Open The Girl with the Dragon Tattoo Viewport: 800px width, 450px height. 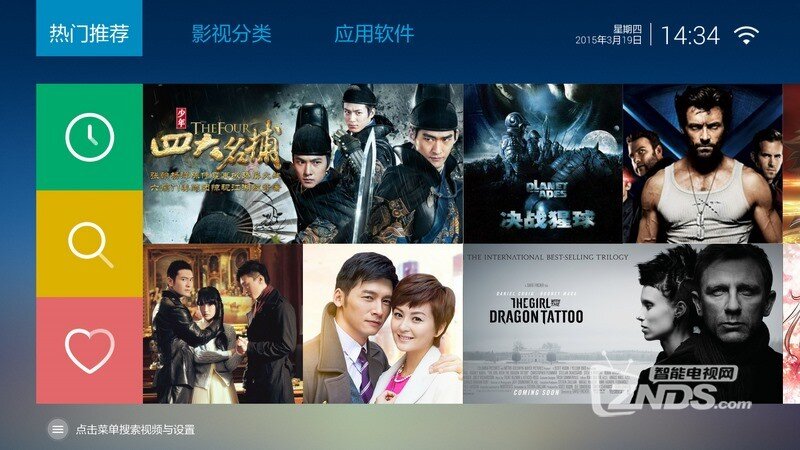622,323
